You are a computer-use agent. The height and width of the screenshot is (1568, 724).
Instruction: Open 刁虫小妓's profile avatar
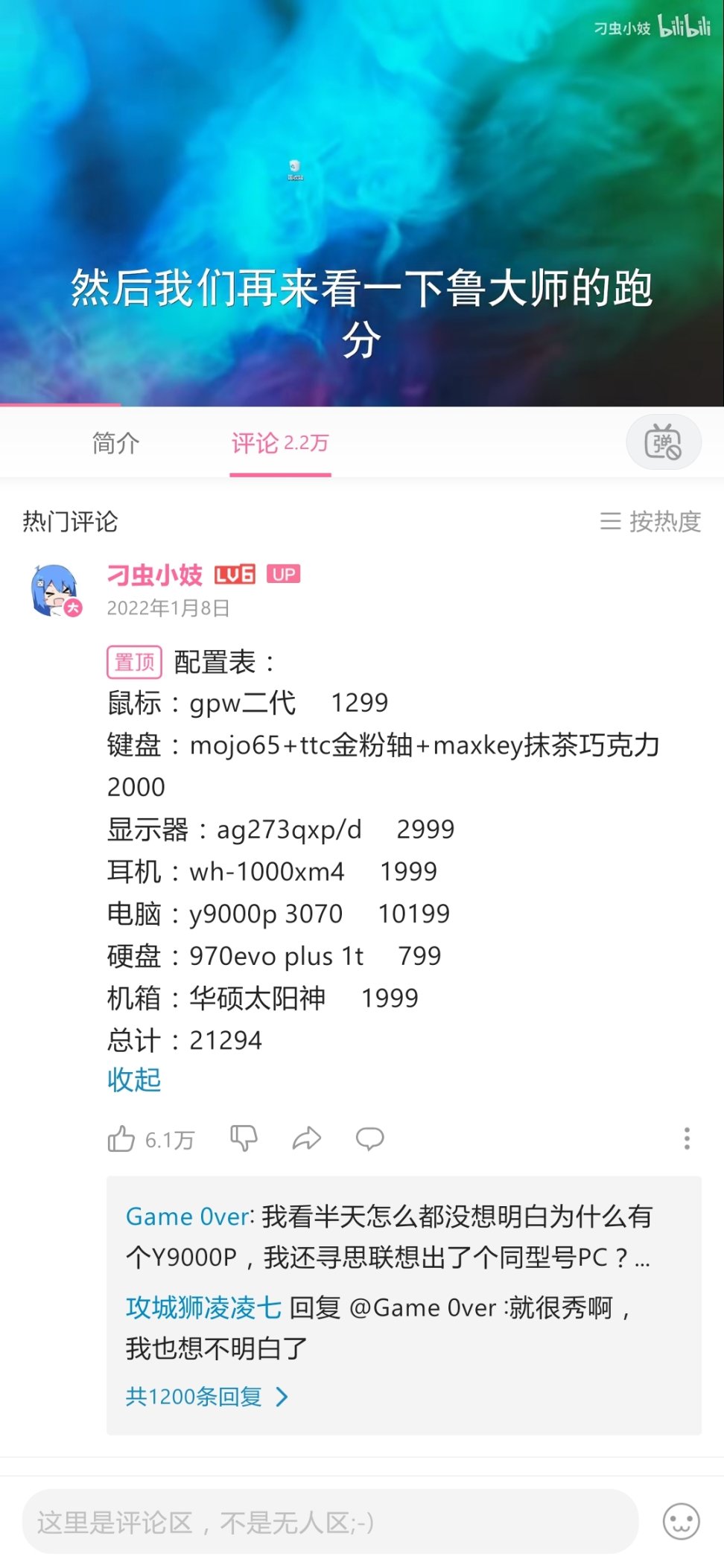click(54, 590)
